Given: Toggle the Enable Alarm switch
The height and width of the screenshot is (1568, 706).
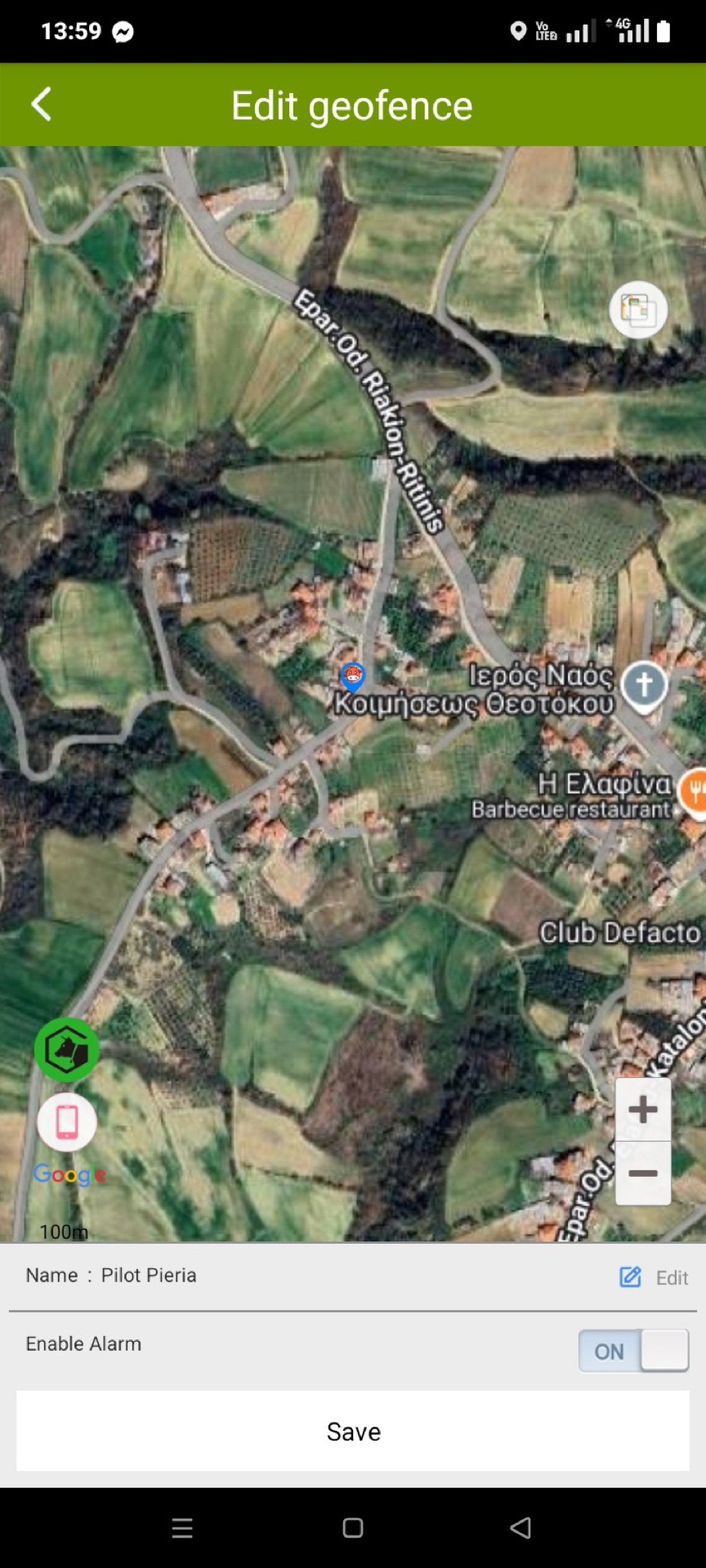Looking at the screenshot, I should point(633,1351).
